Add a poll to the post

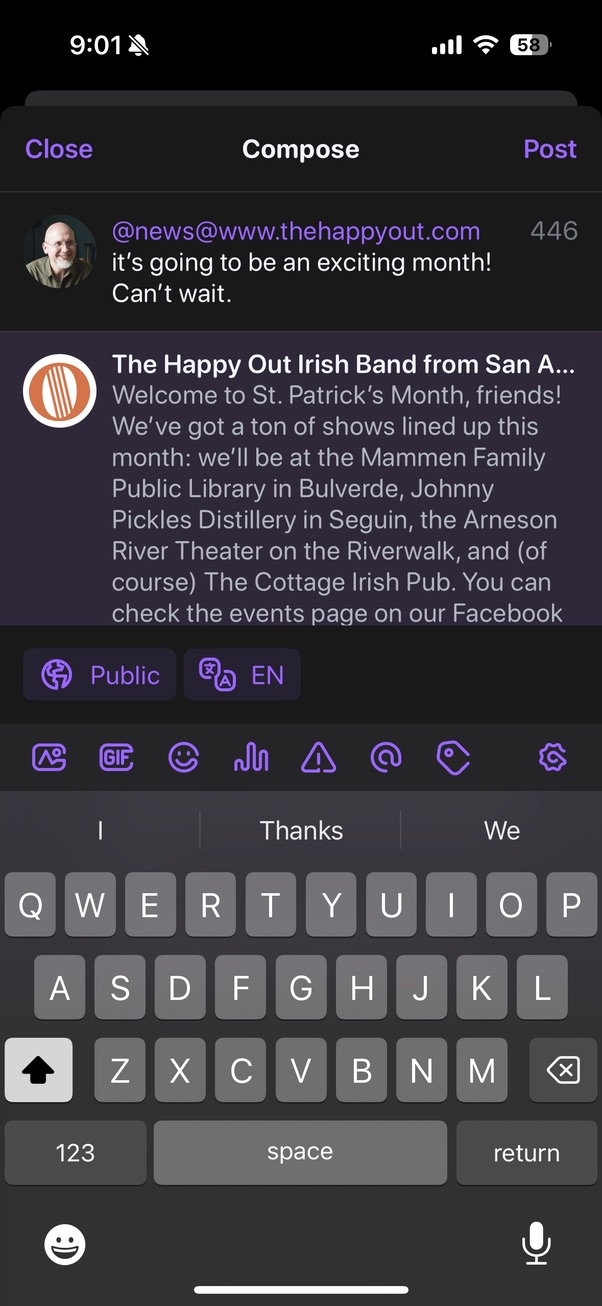click(x=251, y=759)
